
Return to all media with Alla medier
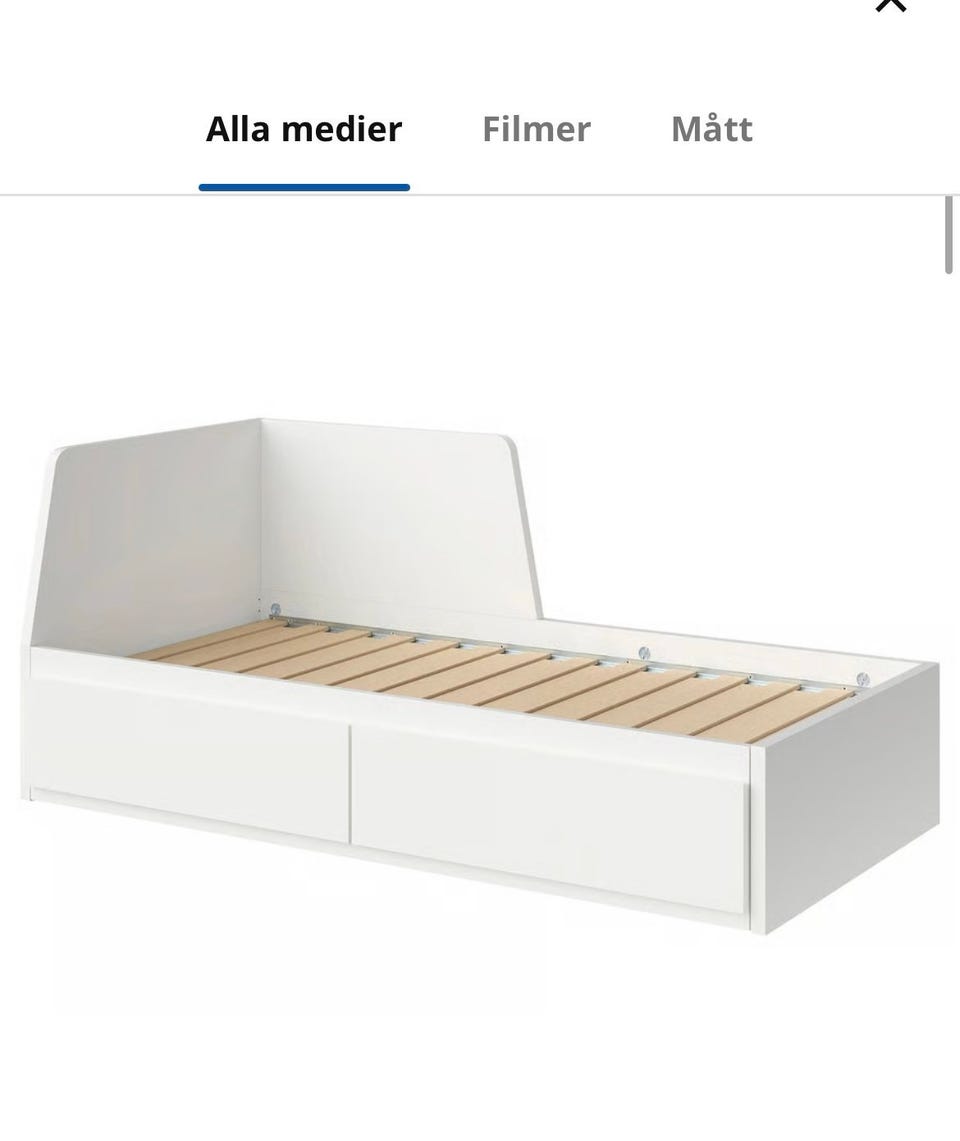click(x=302, y=128)
